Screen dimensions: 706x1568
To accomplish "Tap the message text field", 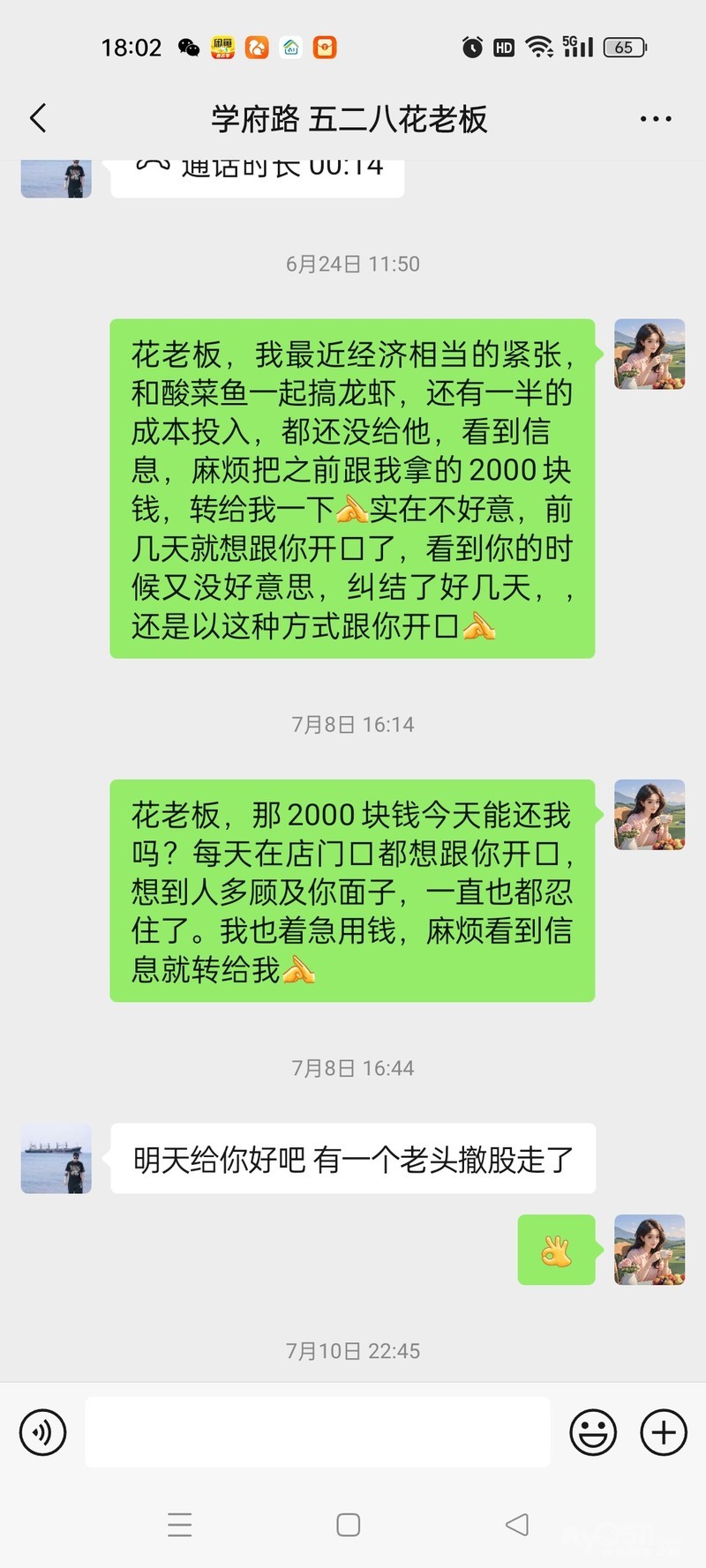I will click(x=318, y=1432).
